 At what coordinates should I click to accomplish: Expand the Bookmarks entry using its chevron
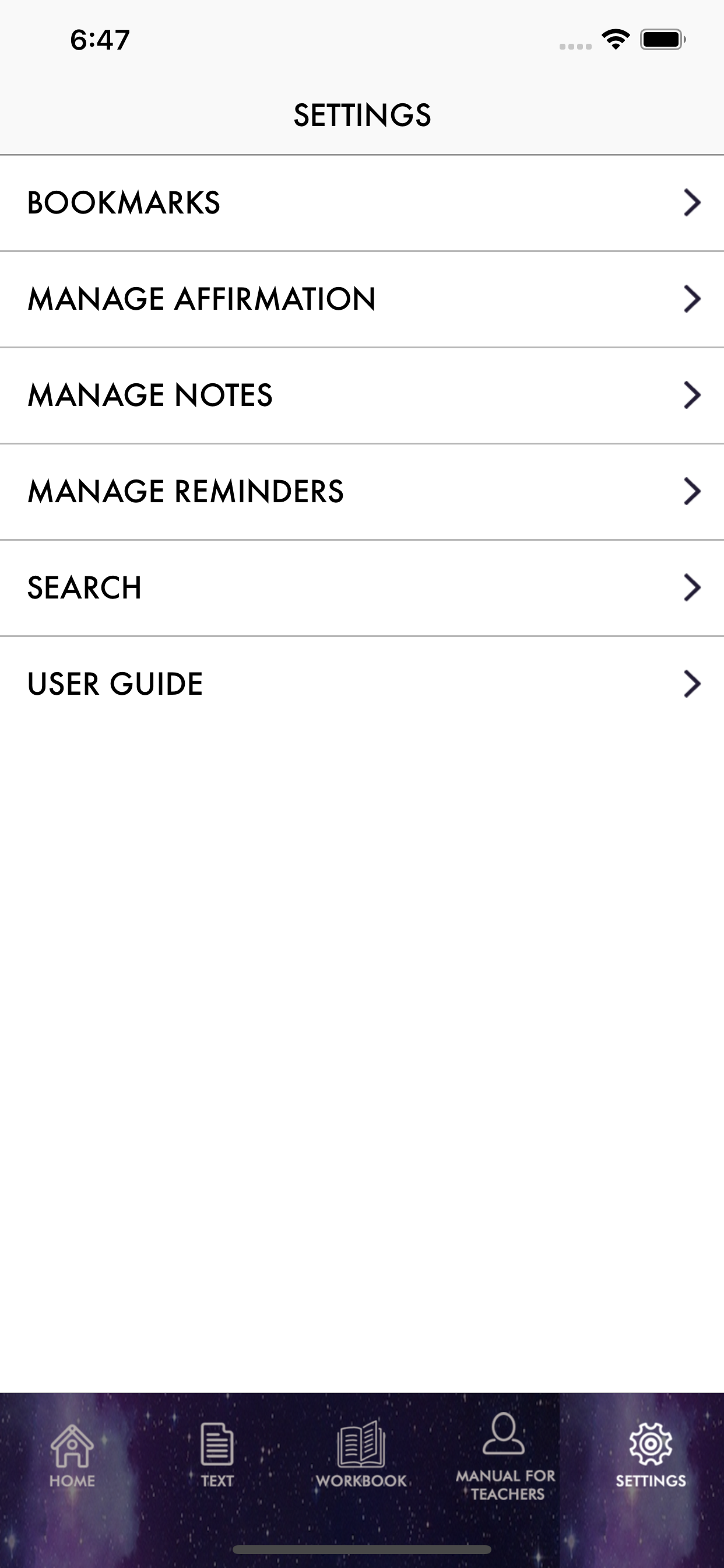click(x=691, y=202)
